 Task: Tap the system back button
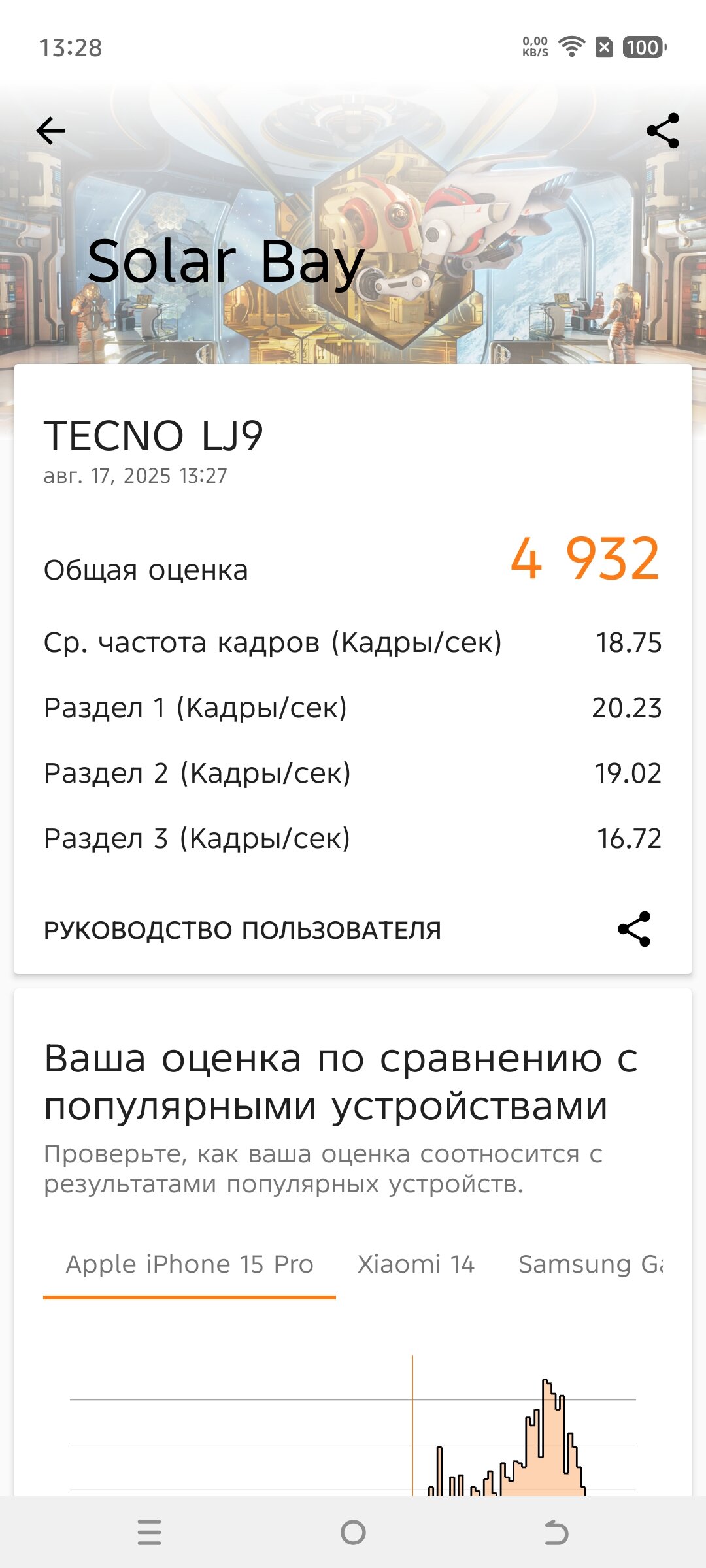tap(556, 1532)
